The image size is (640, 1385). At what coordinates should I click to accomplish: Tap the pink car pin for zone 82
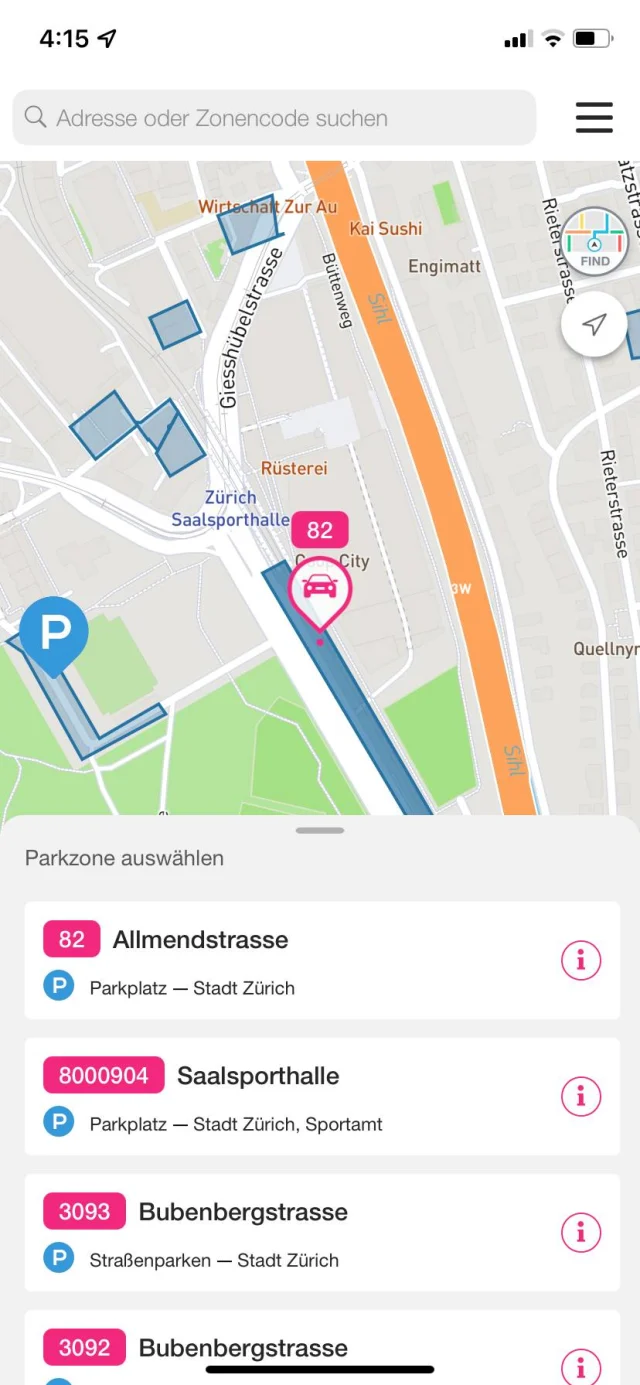coord(320,590)
